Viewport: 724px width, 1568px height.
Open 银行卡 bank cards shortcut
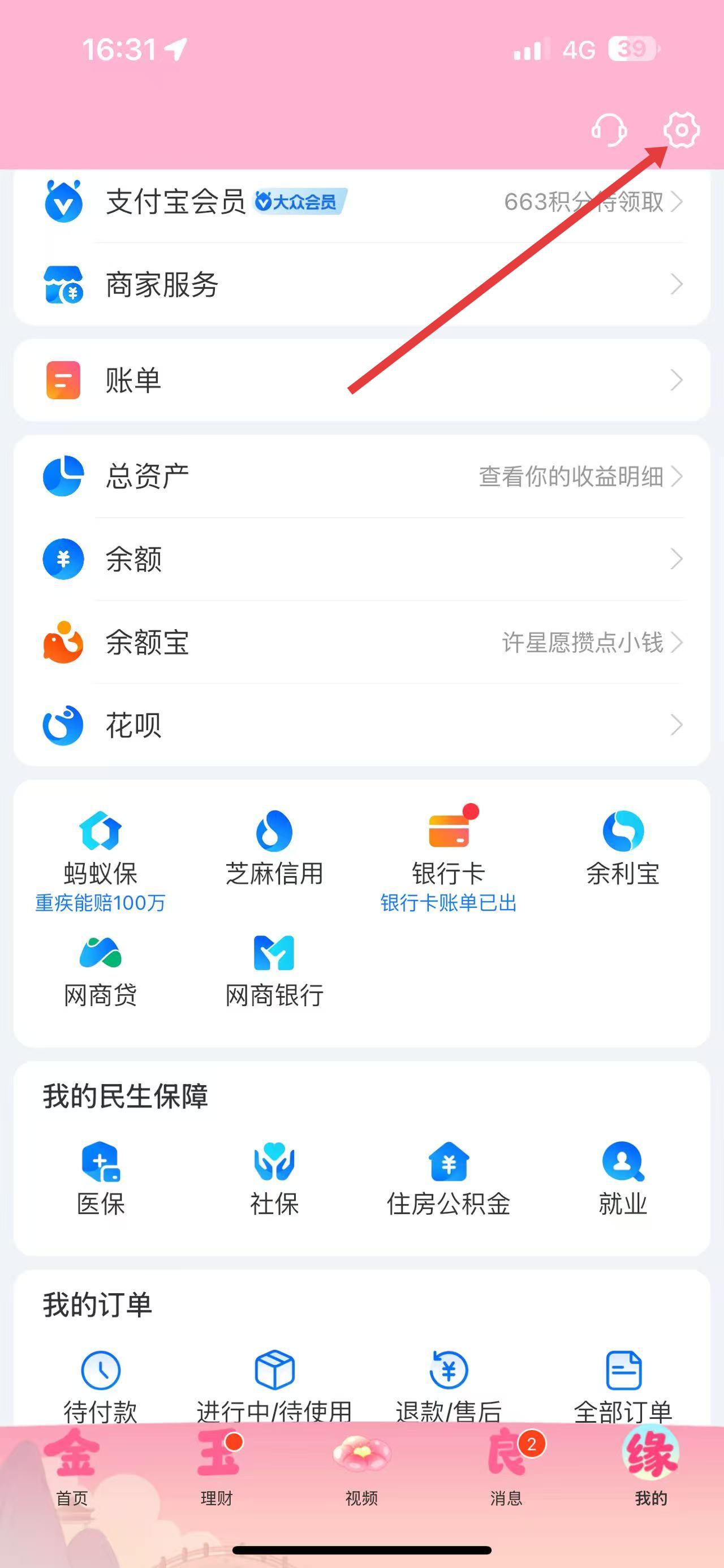pyautogui.click(x=449, y=852)
